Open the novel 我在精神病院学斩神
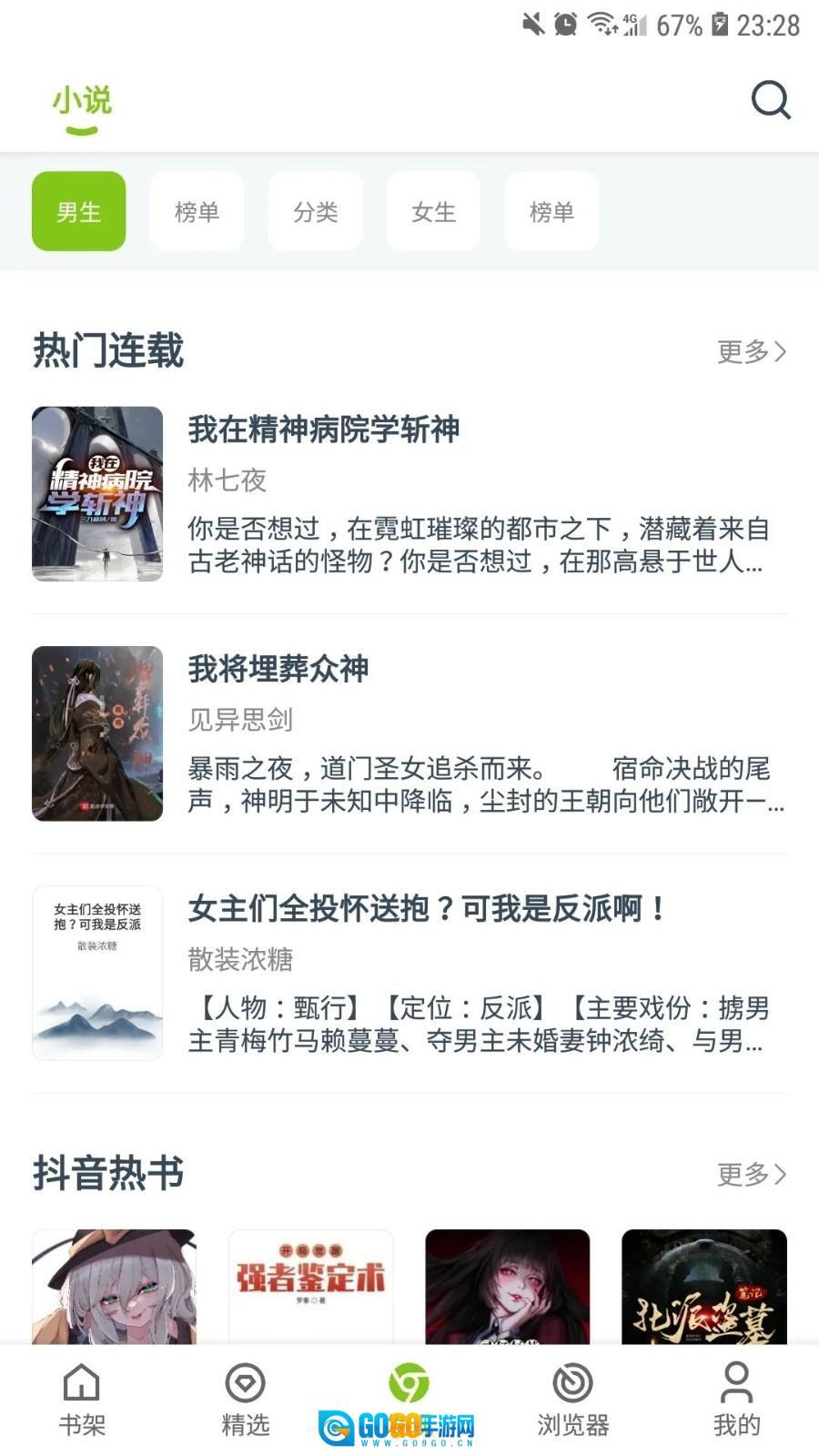The height and width of the screenshot is (1456, 819). pos(323,430)
